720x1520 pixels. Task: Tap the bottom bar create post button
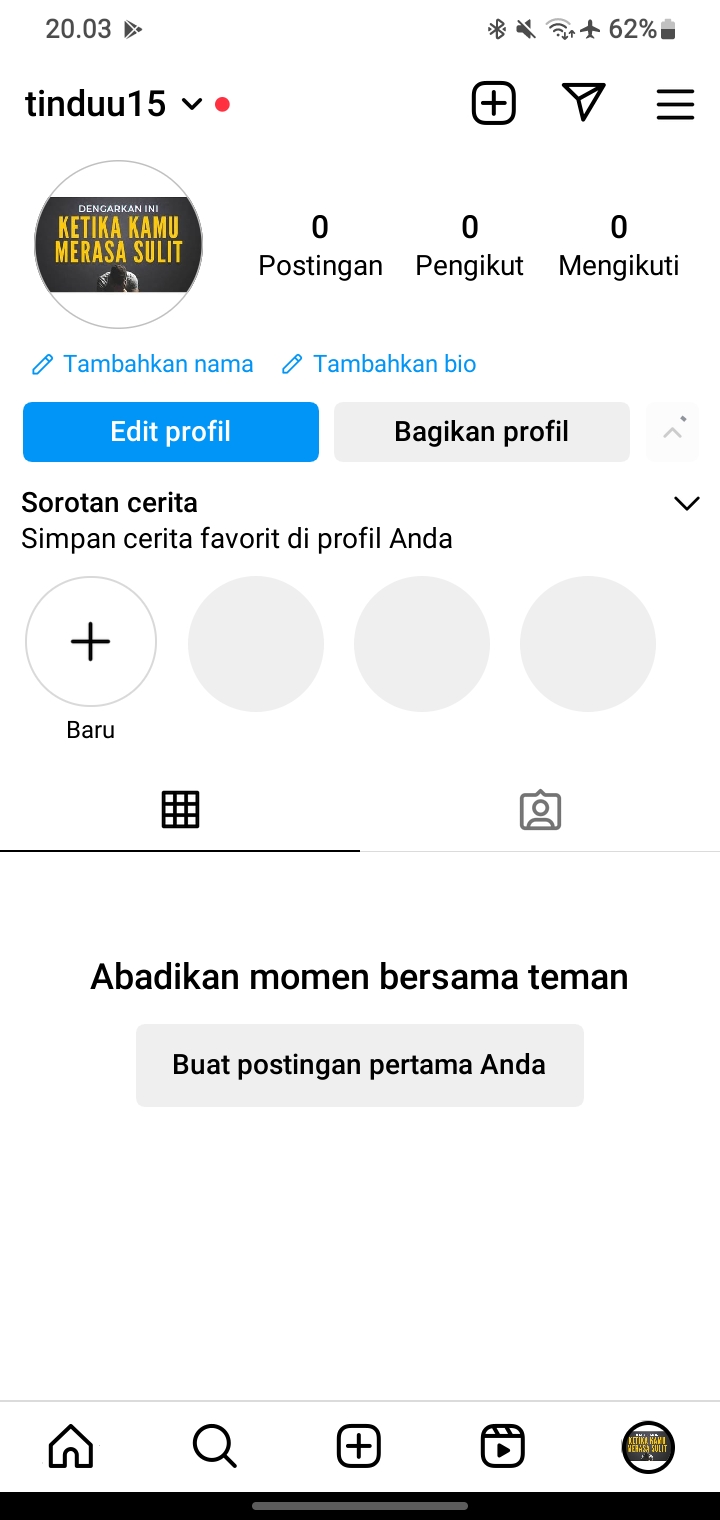point(358,1446)
